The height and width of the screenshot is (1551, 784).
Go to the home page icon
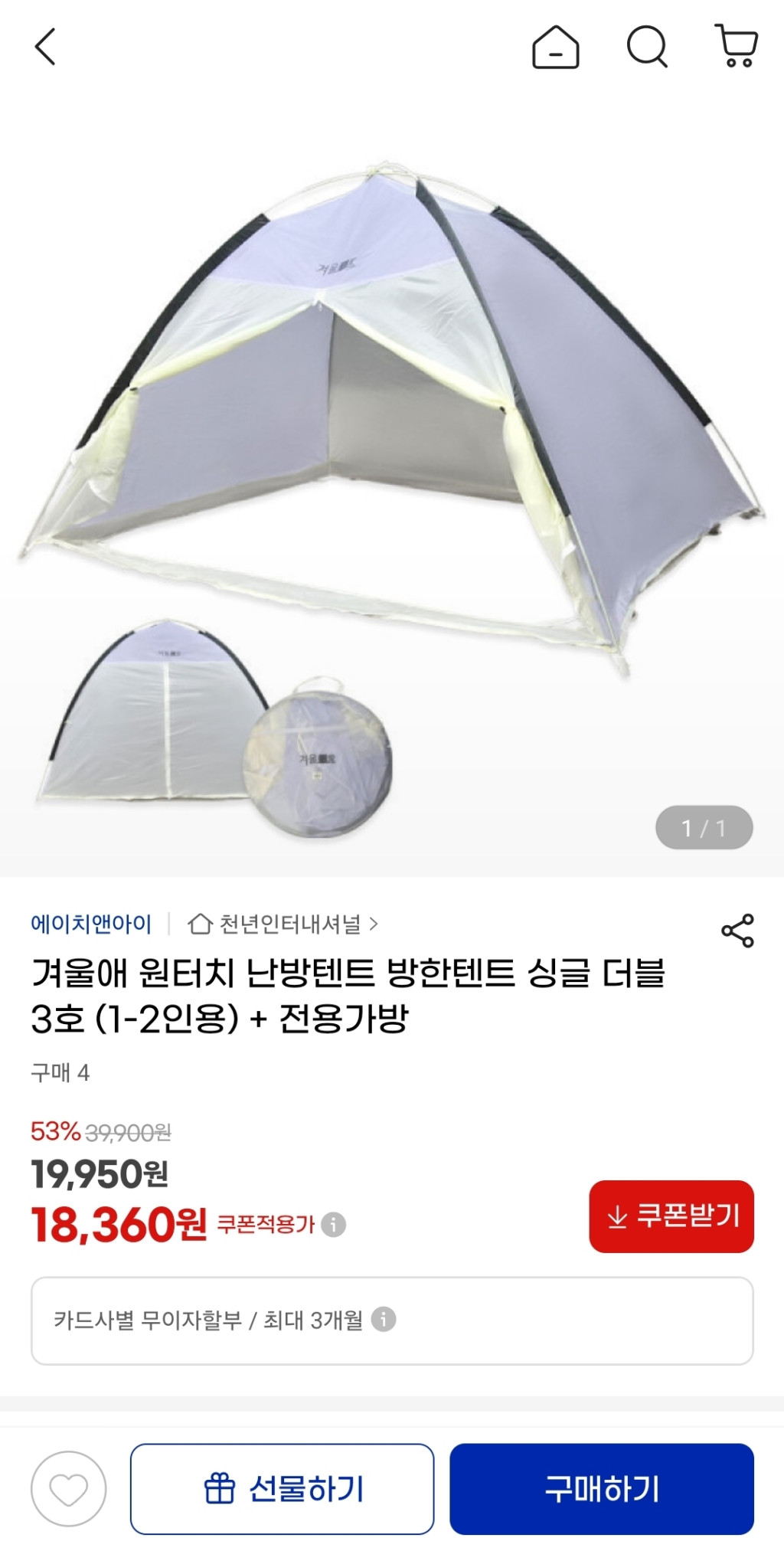[555, 47]
